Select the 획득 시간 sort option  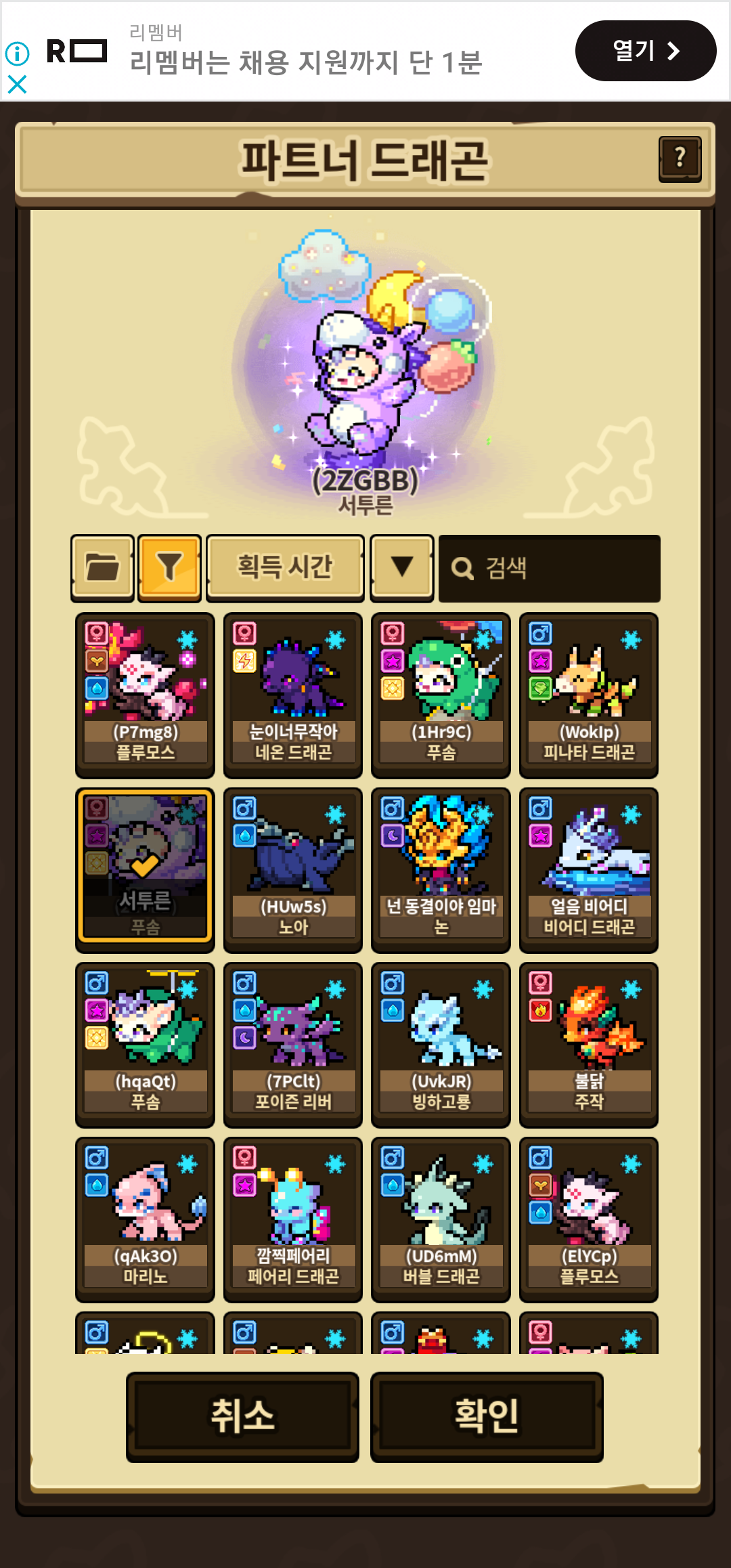(285, 568)
